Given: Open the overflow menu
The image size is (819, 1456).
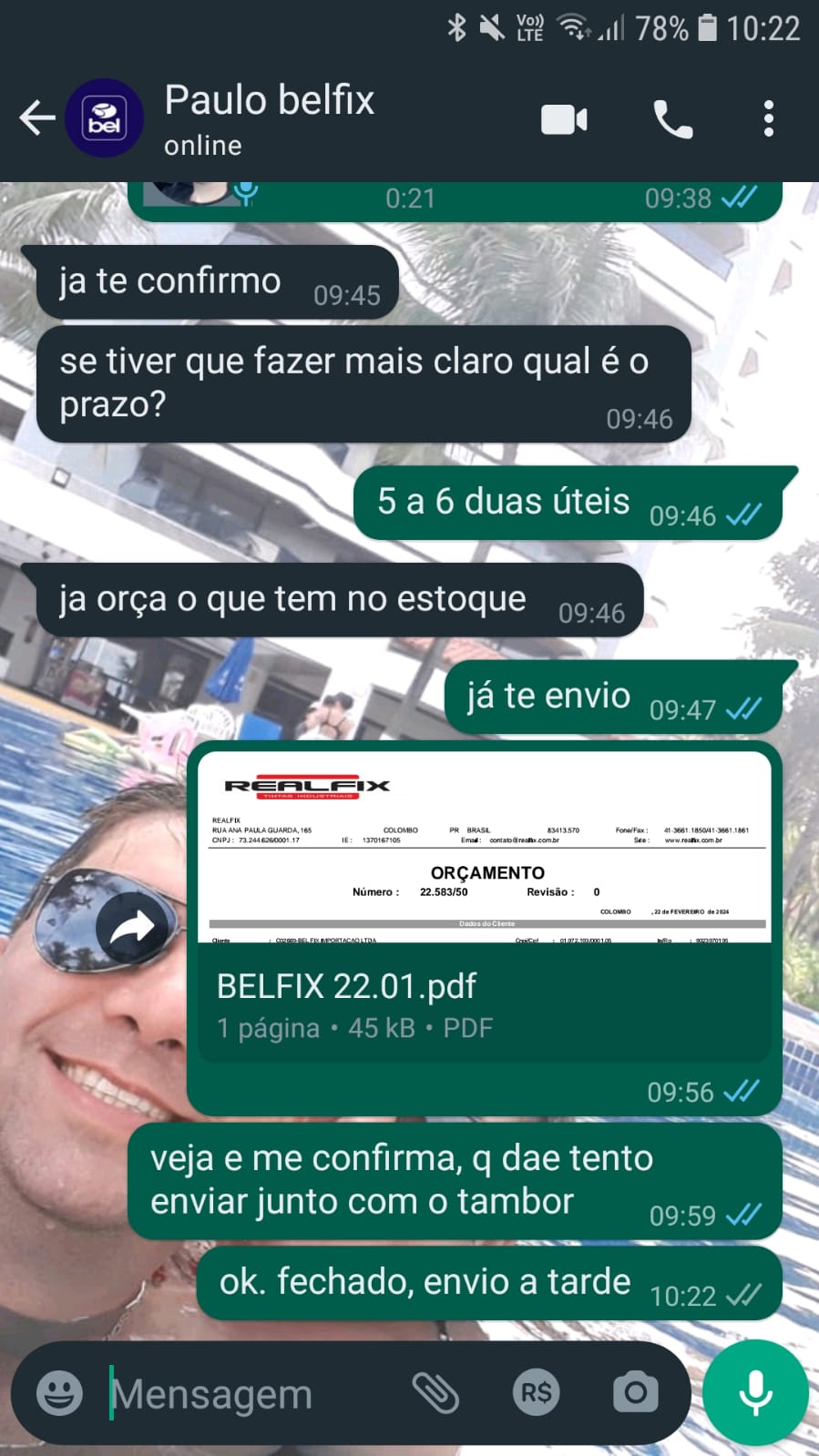Looking at the screenshot, I should point(769,119).
